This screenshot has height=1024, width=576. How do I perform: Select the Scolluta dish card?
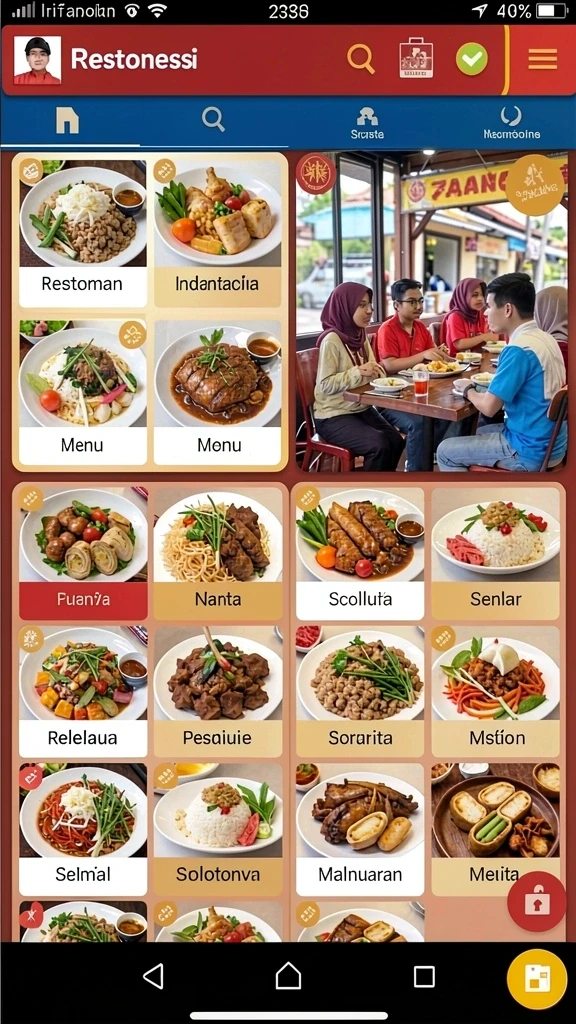pos(360,554)
